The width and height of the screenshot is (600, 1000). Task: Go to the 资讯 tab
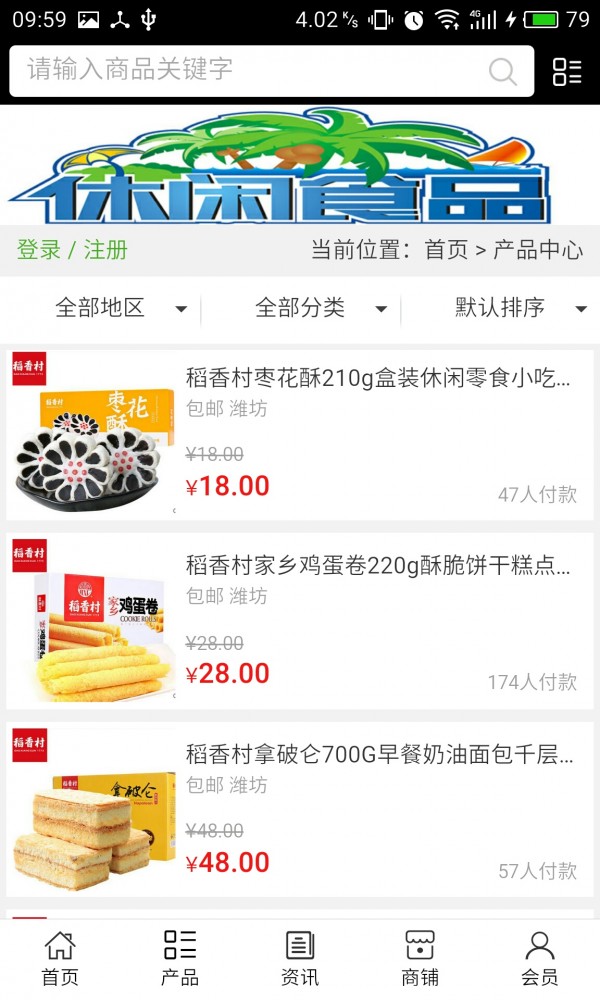(300, 958)
